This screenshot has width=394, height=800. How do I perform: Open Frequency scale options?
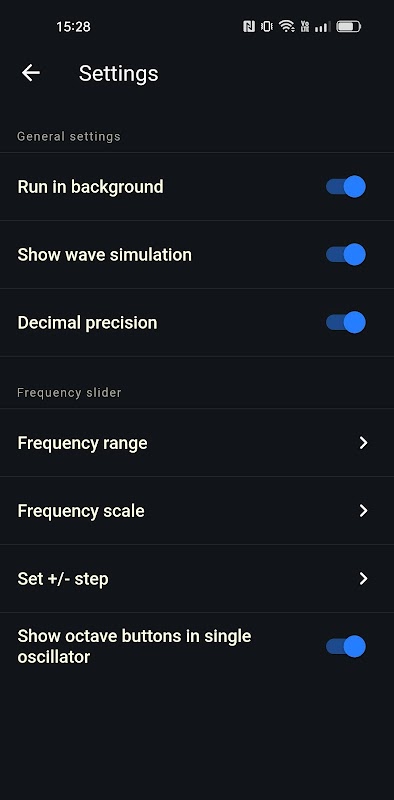(x=197, y=511)
